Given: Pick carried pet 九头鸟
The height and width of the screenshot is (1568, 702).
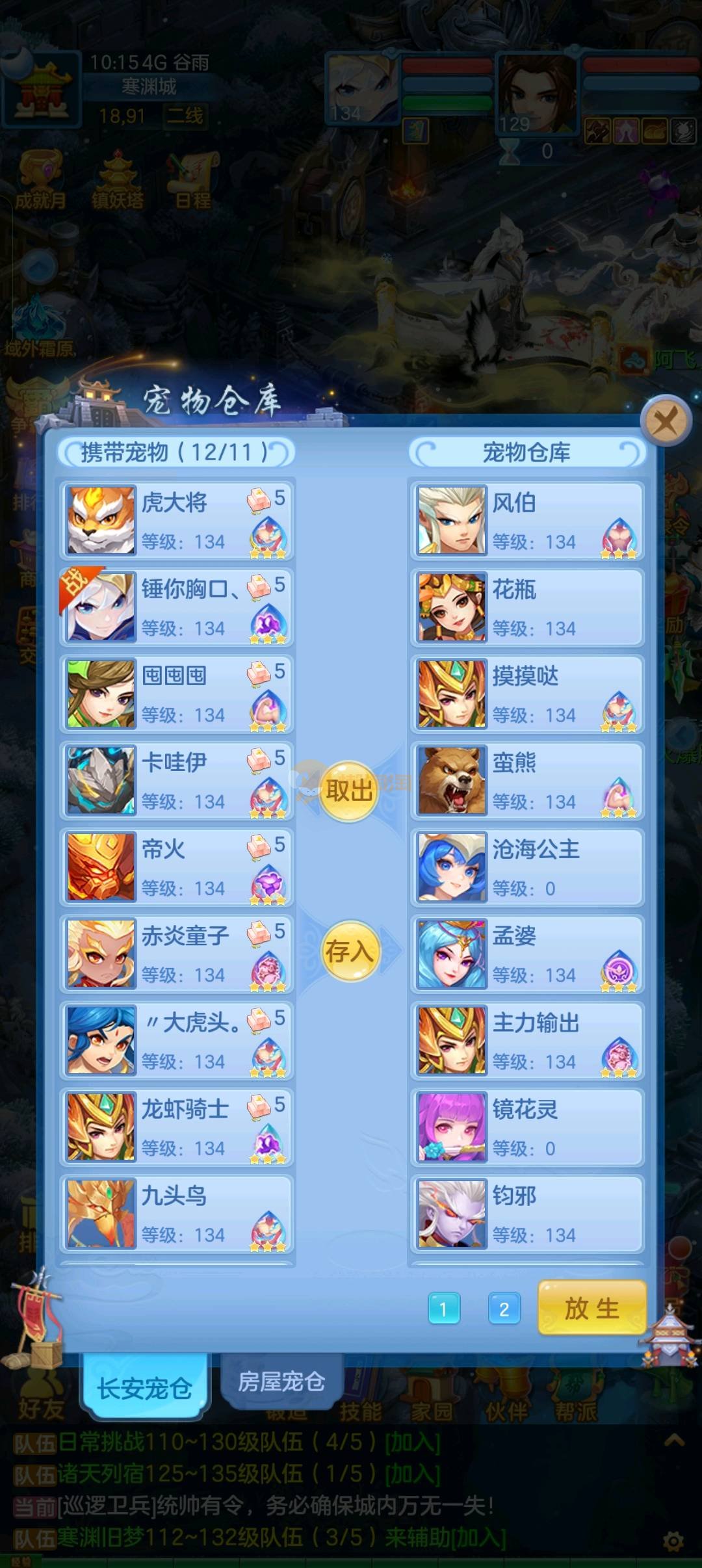Looking at the screenshot, I should [177, 1214].
